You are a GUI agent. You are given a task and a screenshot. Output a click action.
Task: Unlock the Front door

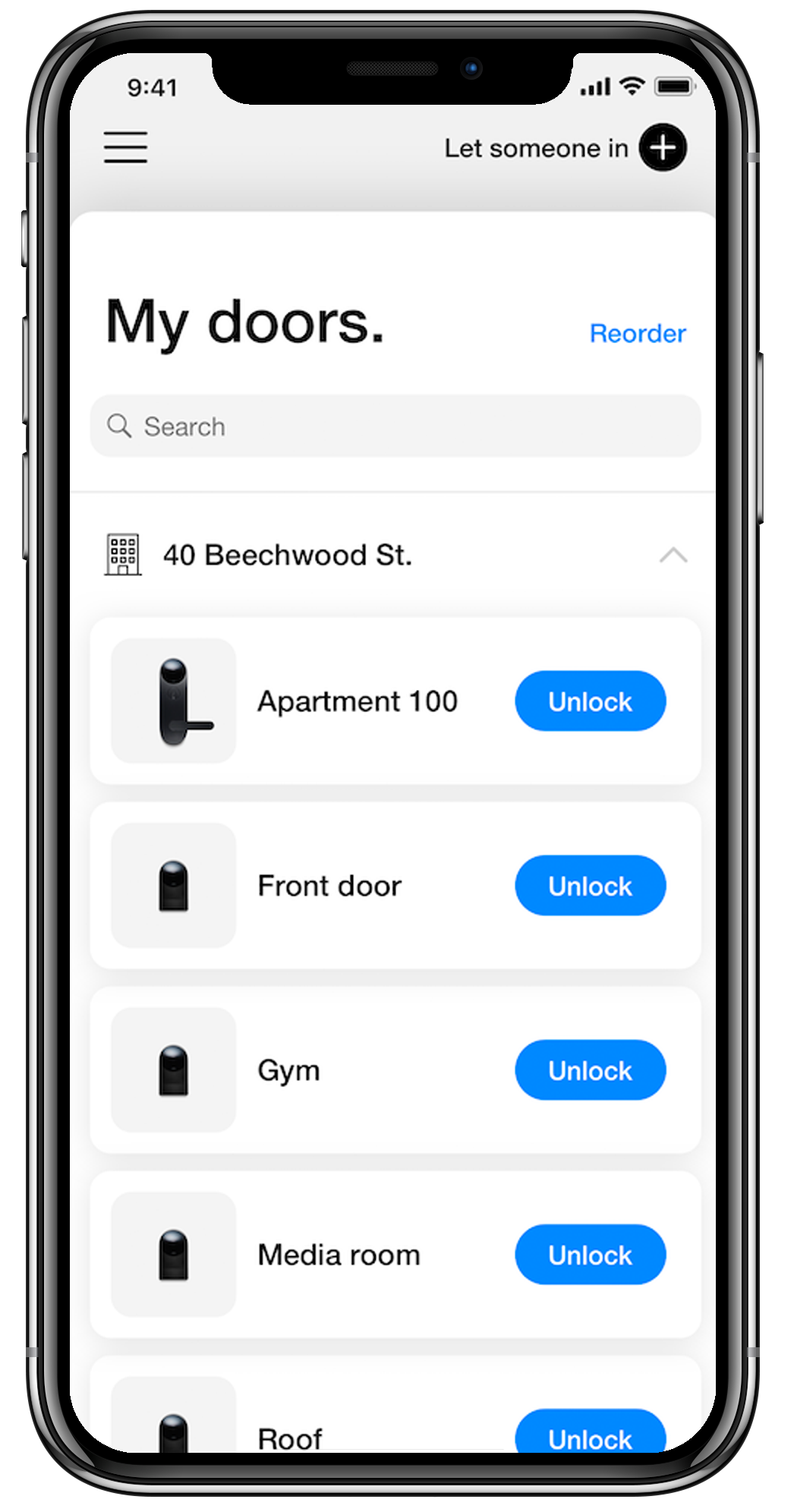pos(590,886)
